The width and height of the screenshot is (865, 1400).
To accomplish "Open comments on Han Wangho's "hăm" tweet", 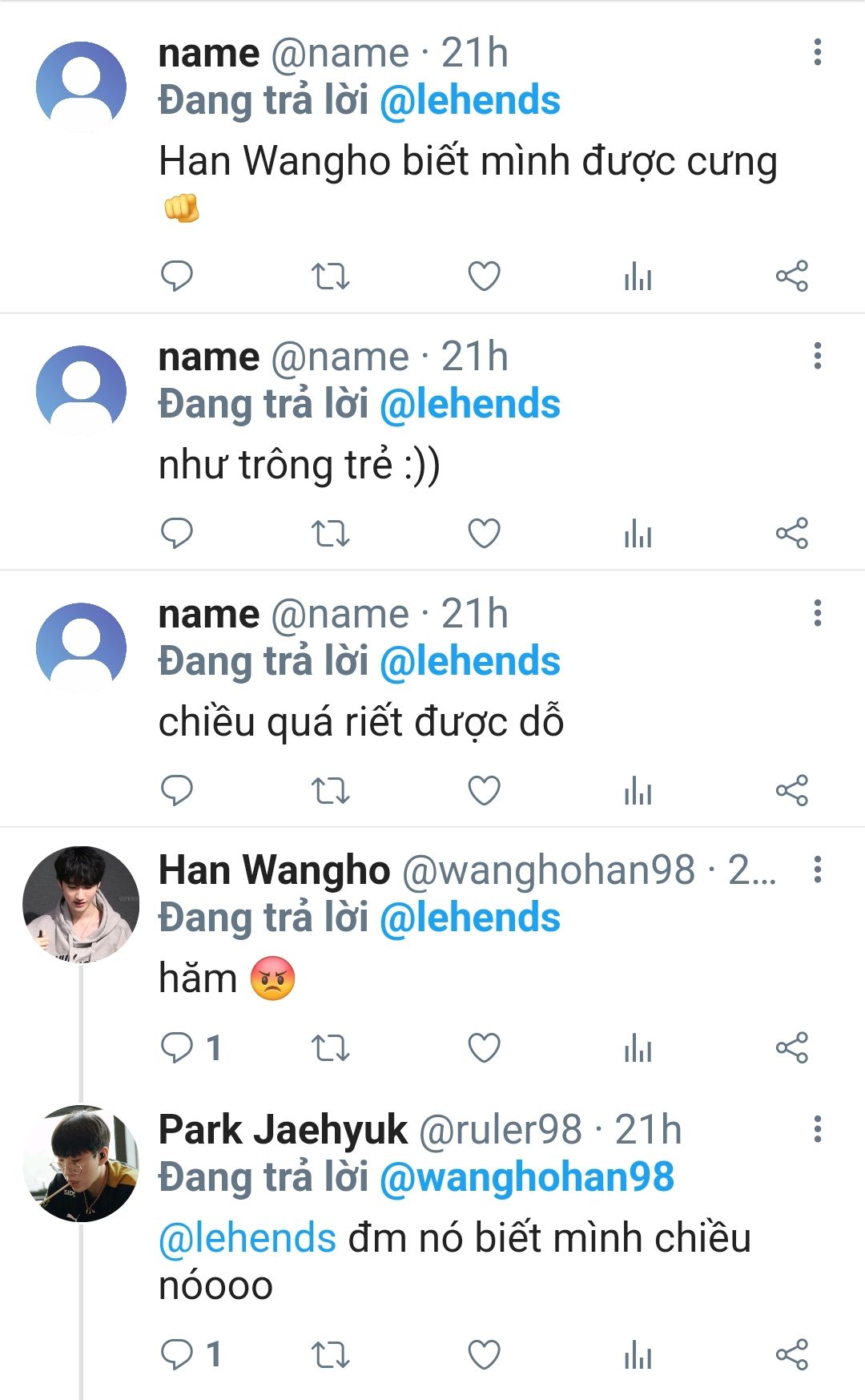I will (x=177, y=1047).
